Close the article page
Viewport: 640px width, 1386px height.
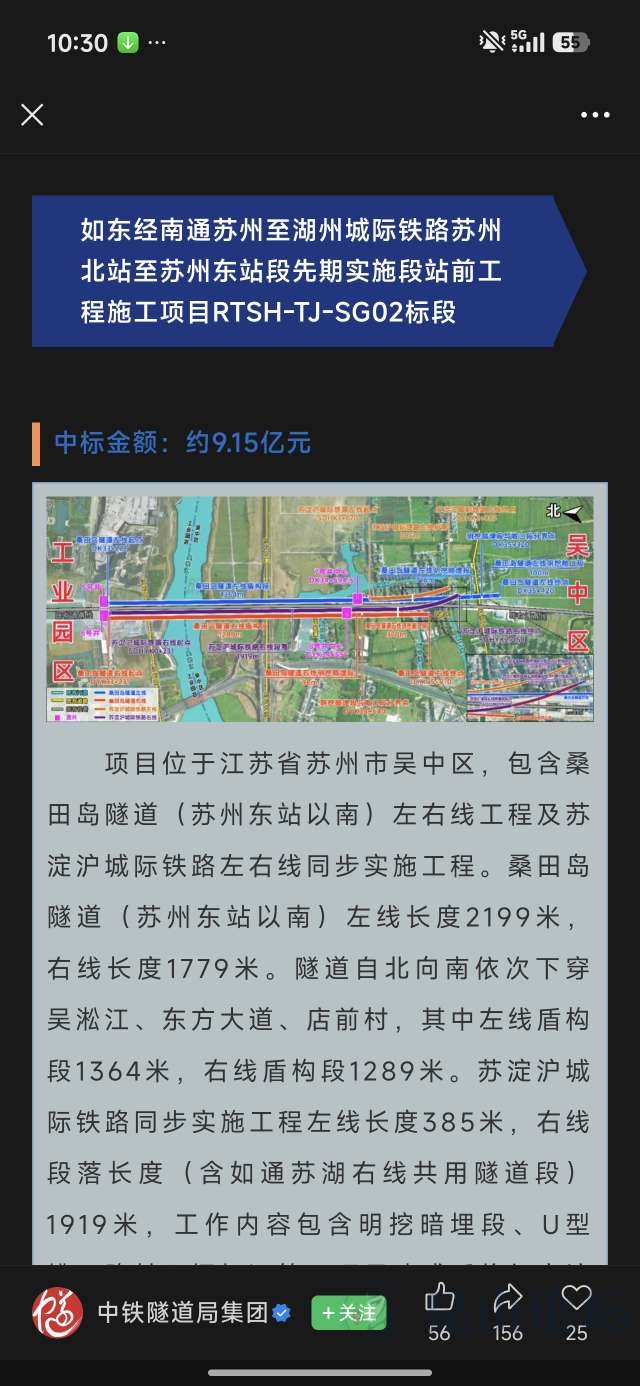pyautogui.click(x=32, y=115)
